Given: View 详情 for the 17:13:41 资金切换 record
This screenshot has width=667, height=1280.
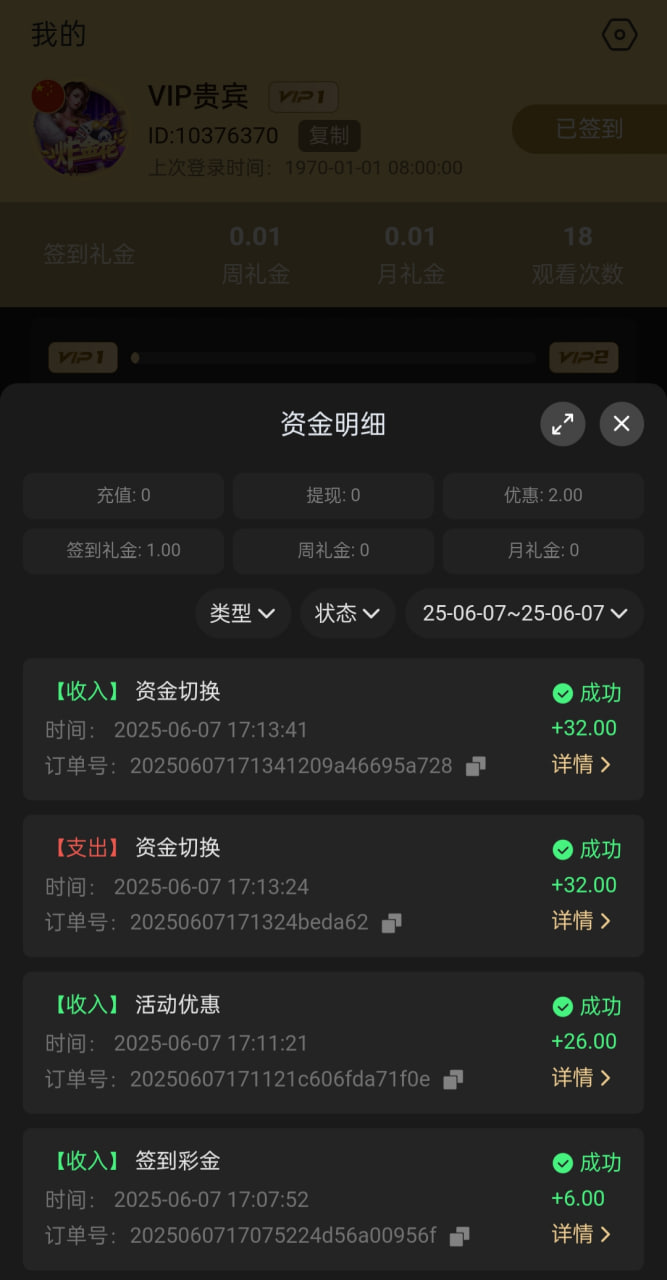Looking at the screenshot, I should coord(582,765).
